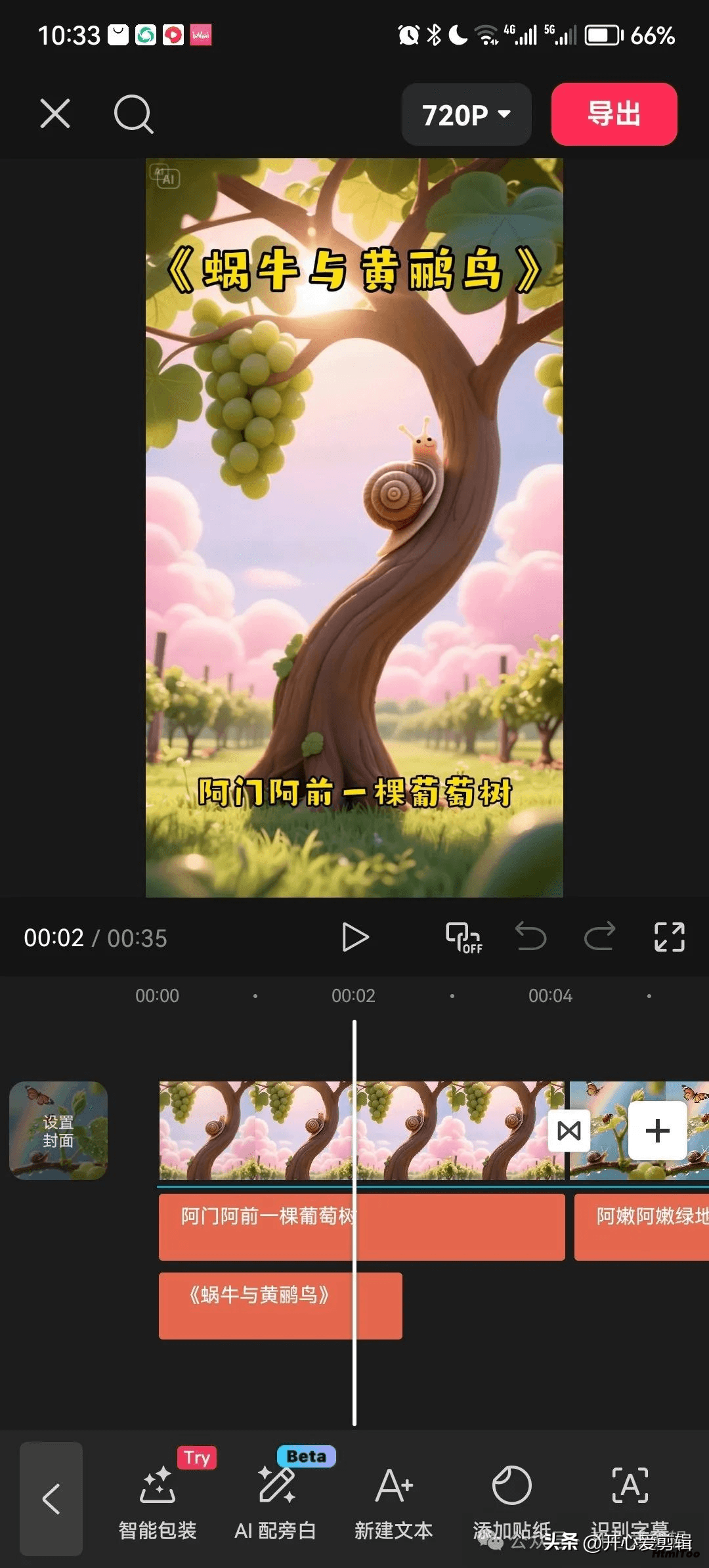This screenshot has width=709, height=1568.
Task: Select the 《蜗牛与黄鹂鸟》 title track
Action: 280,1305
